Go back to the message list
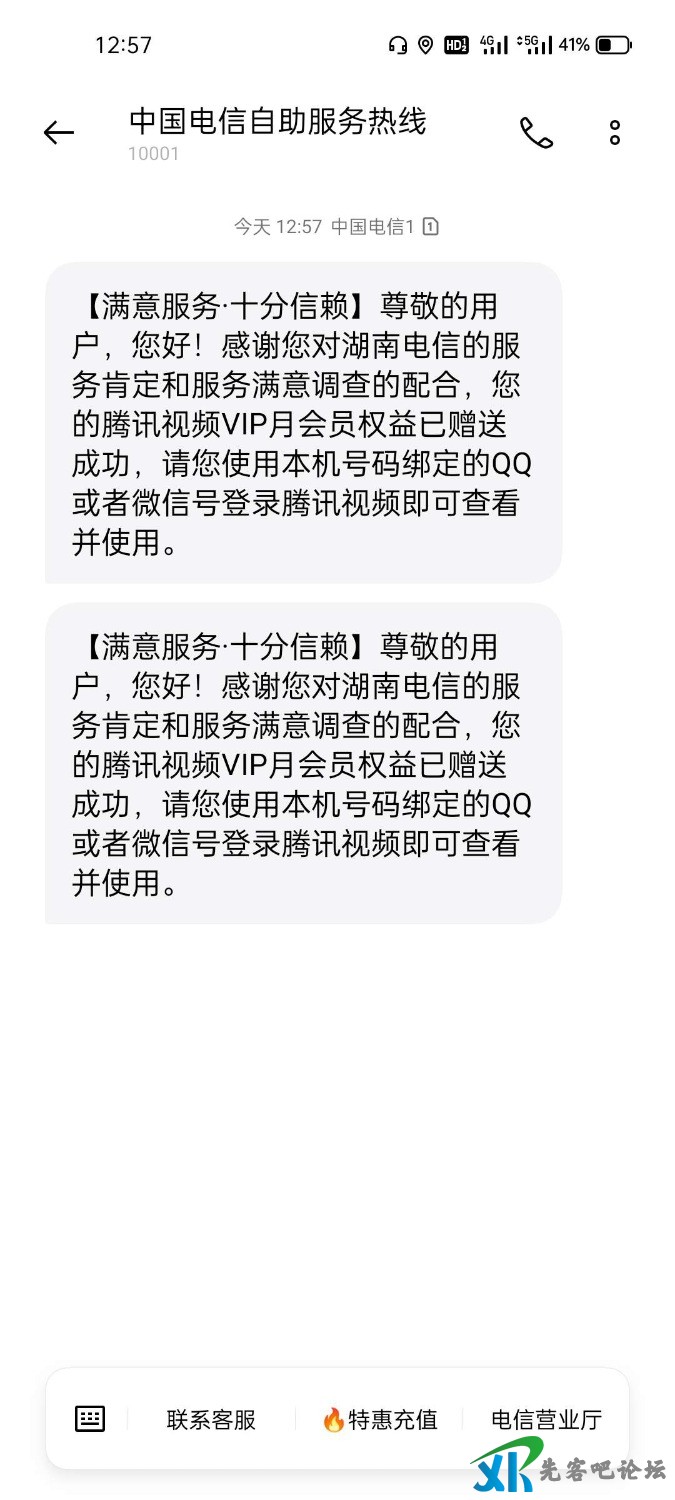Screen dimensions: 675x1500 (x=59, y=133)
